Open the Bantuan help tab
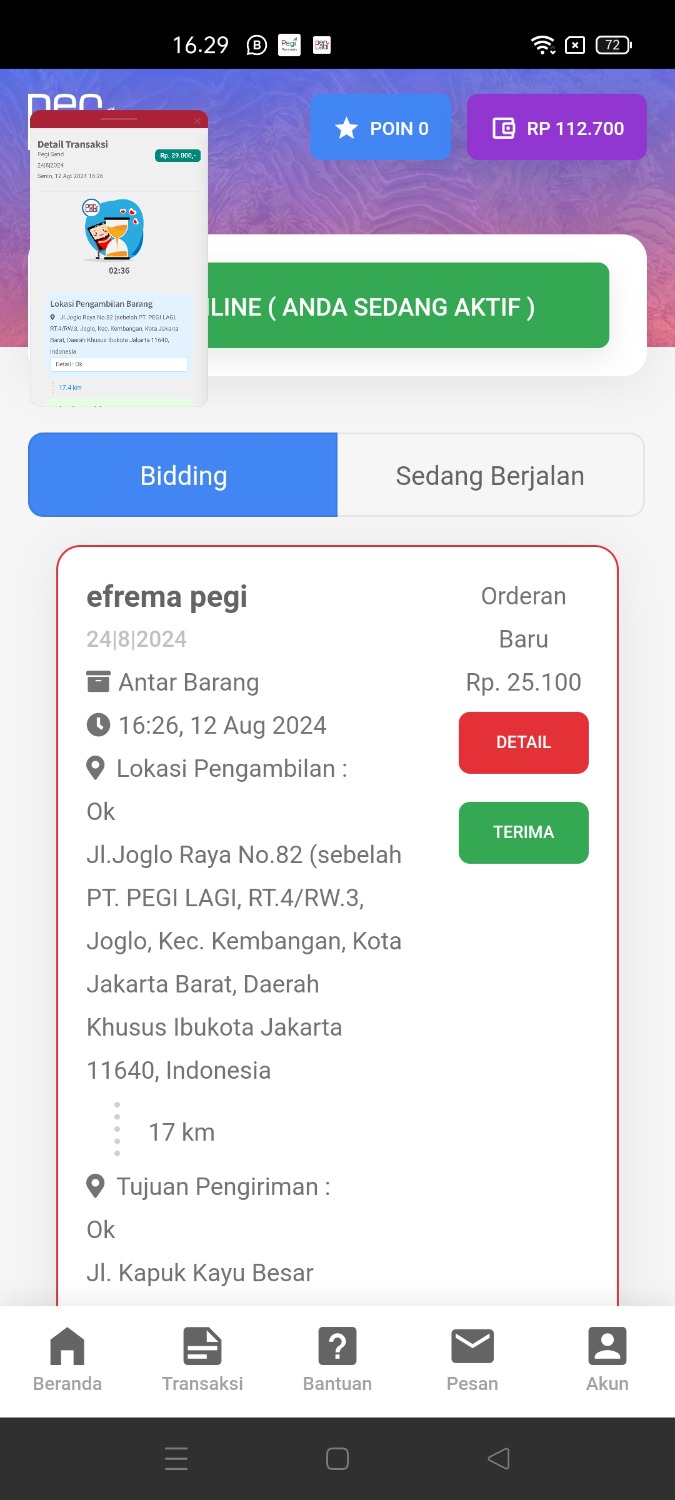Screen dimensions: 675x1500 pos(337,1360)
